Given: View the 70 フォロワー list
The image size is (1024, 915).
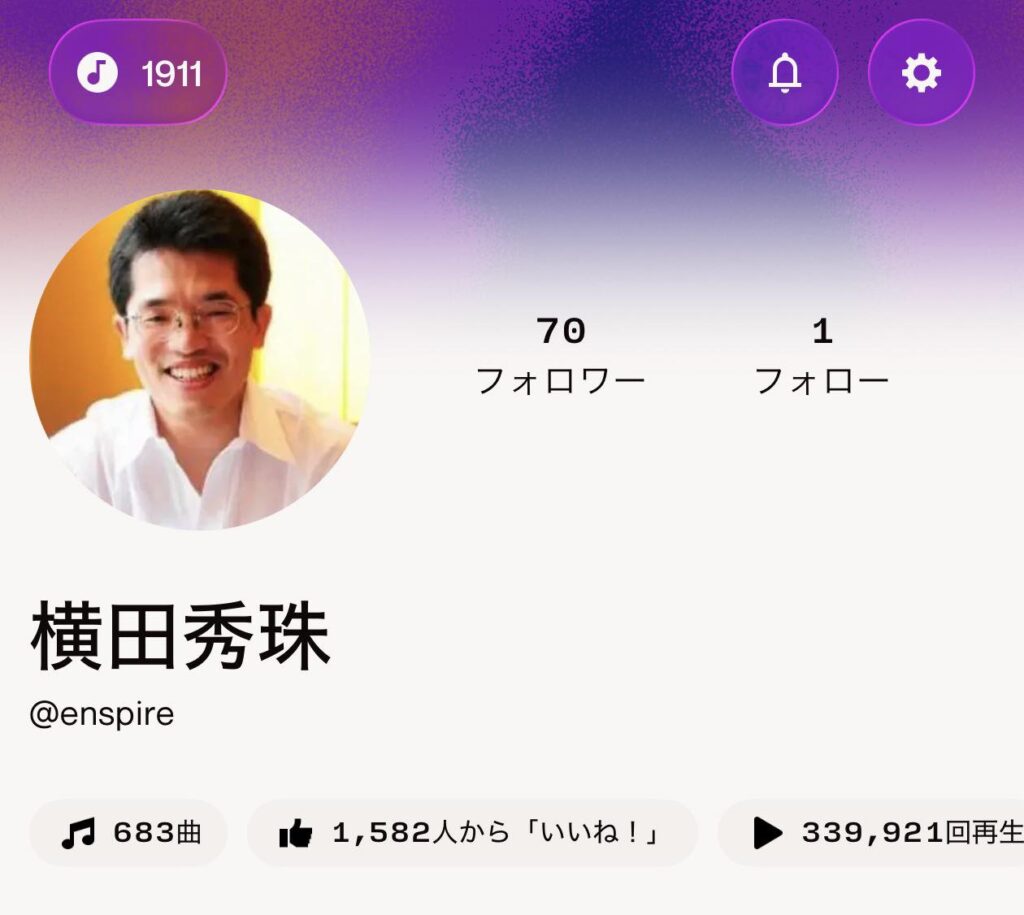Looking at the screenshot, I should point(561,355).
